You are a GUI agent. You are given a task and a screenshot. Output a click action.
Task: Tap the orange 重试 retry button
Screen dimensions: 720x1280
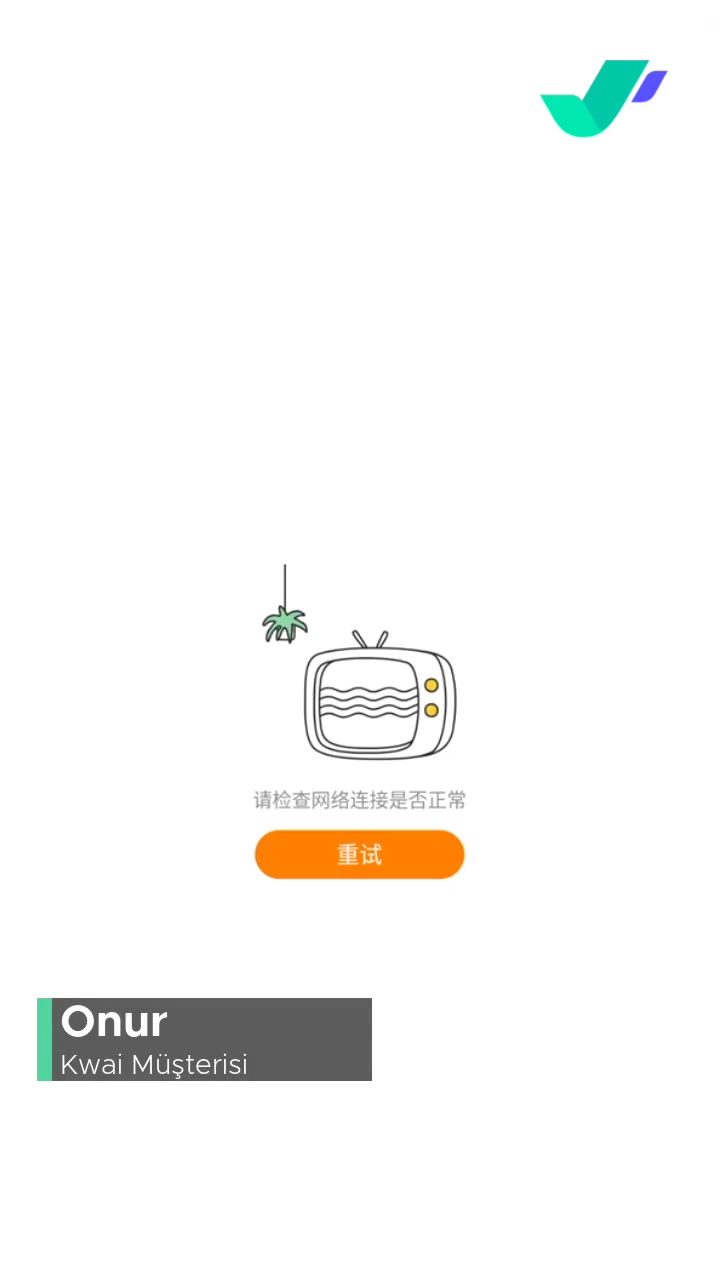pyautogui.click(x=360, y=855)
